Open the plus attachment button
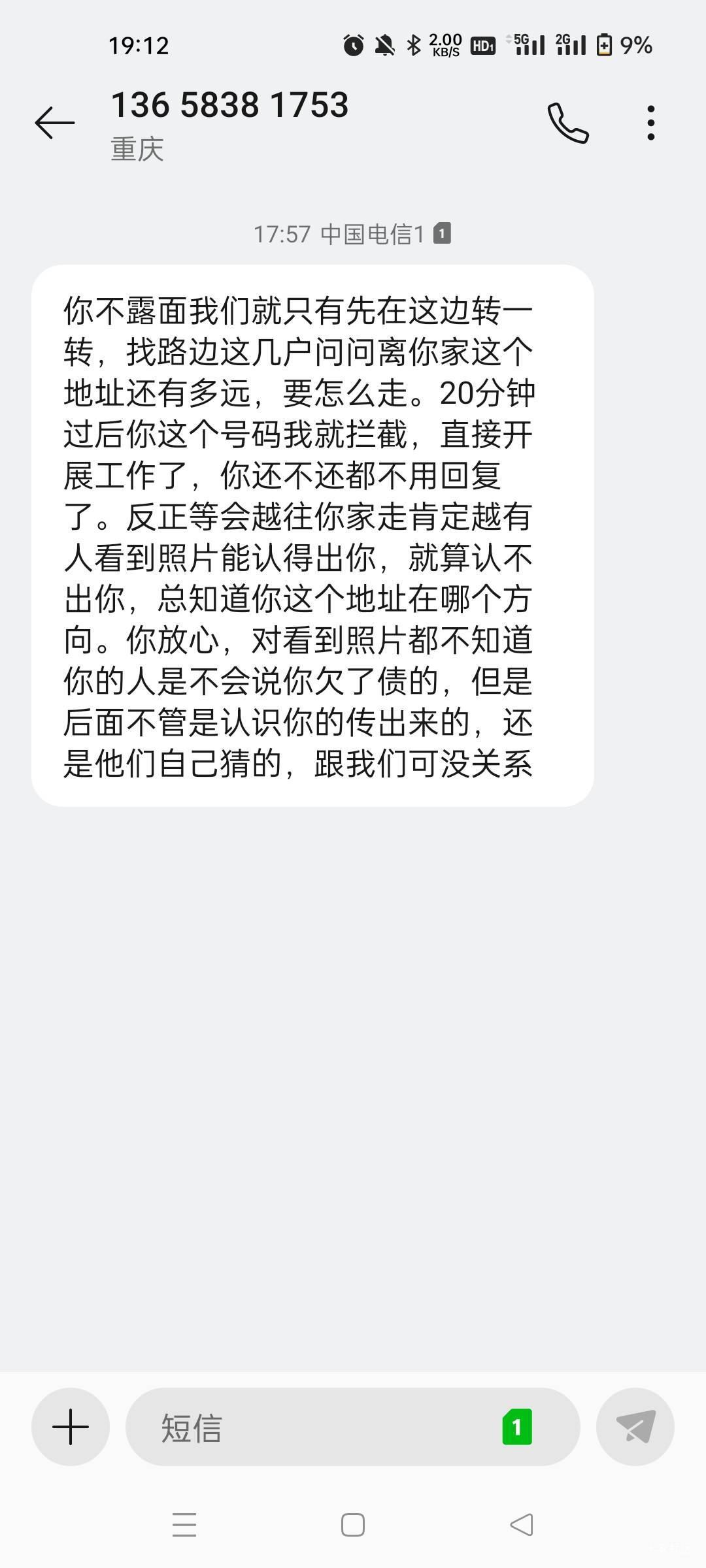The width and height of the screenshot is (706, 1568). [71, 1427]
